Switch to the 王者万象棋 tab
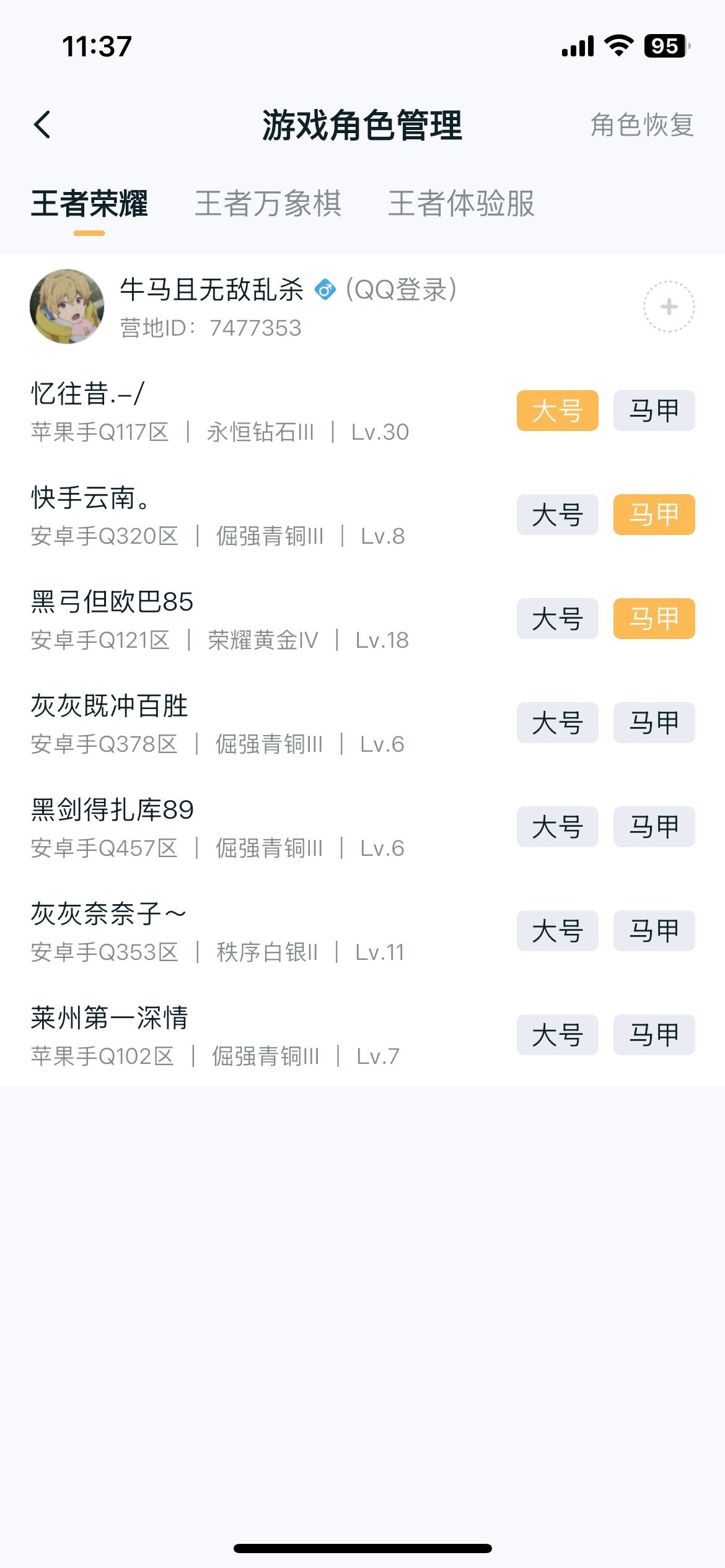 (x=270, y=204)
